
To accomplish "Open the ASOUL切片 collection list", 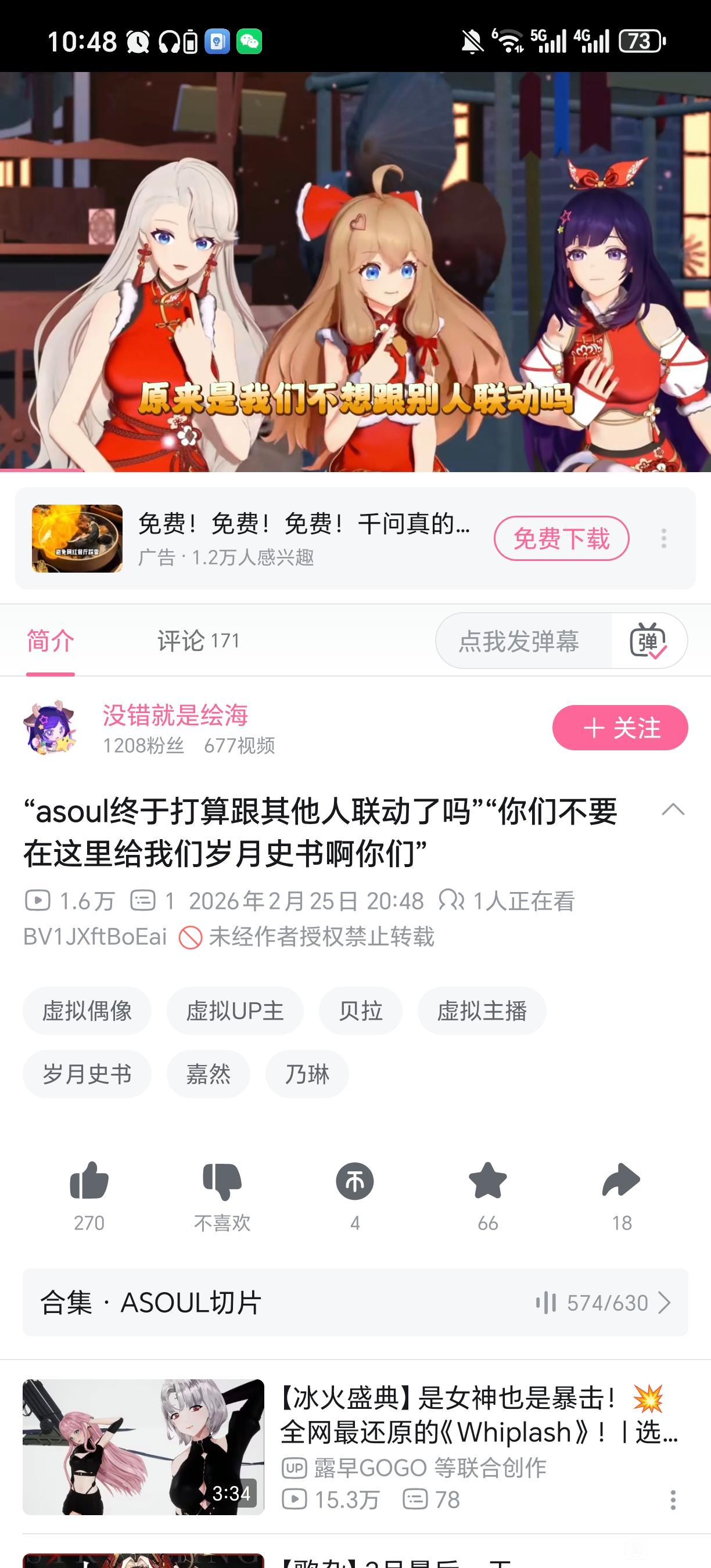I will (x=355, y=1303).
